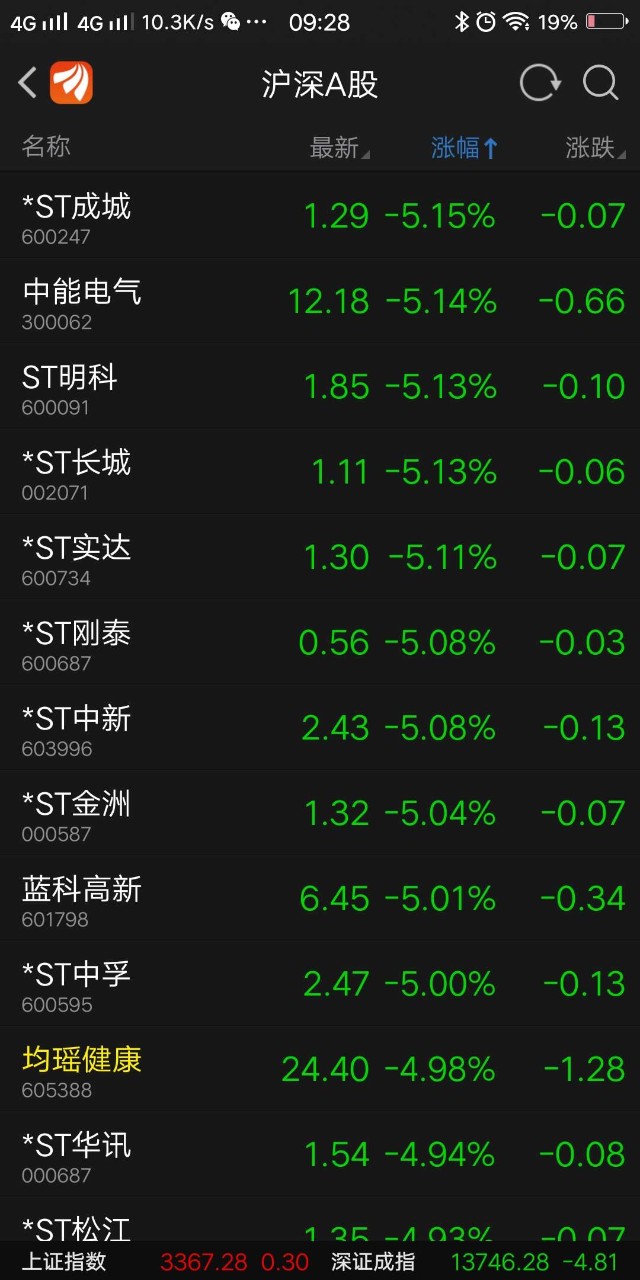
Task: Refresh the stock list
Action: coord(540,83)
